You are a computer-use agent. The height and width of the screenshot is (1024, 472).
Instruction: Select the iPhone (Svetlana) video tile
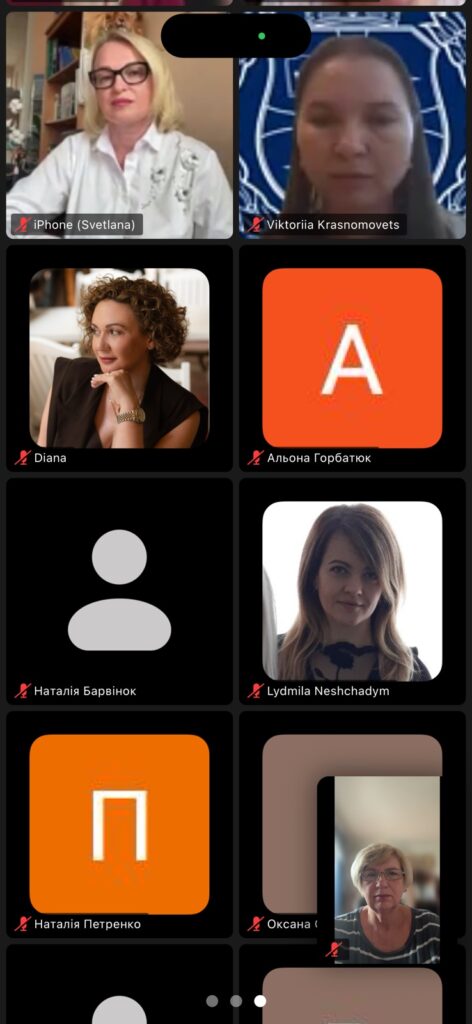tap(119, 125)
